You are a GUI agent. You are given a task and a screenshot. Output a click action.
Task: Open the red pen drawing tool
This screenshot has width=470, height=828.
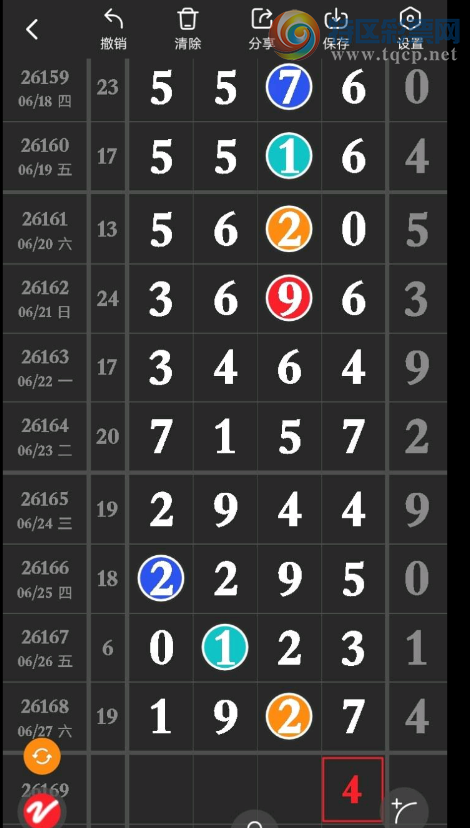[42, 812]
